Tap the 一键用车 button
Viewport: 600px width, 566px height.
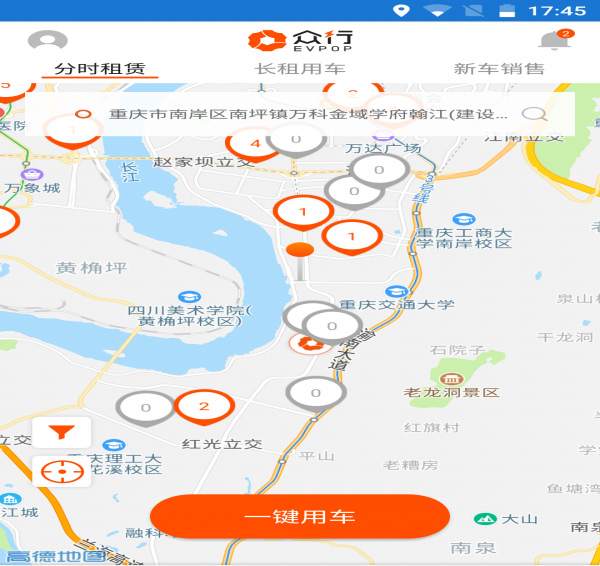[x=300, y=517]
